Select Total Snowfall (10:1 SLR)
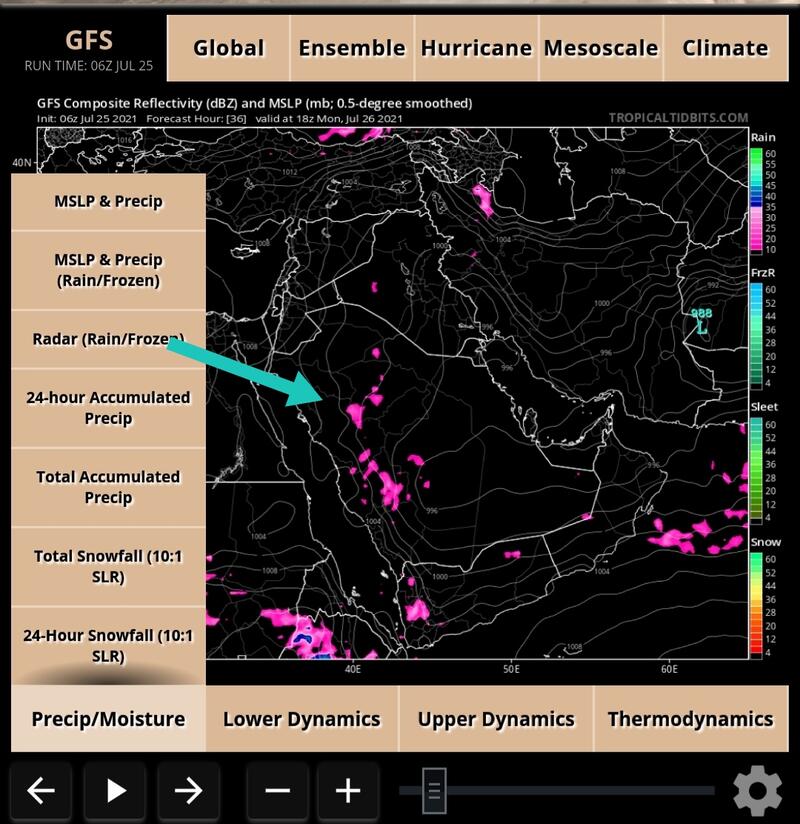Image resolution: width=800 pixels, height=824 pixels. (108, 566)
